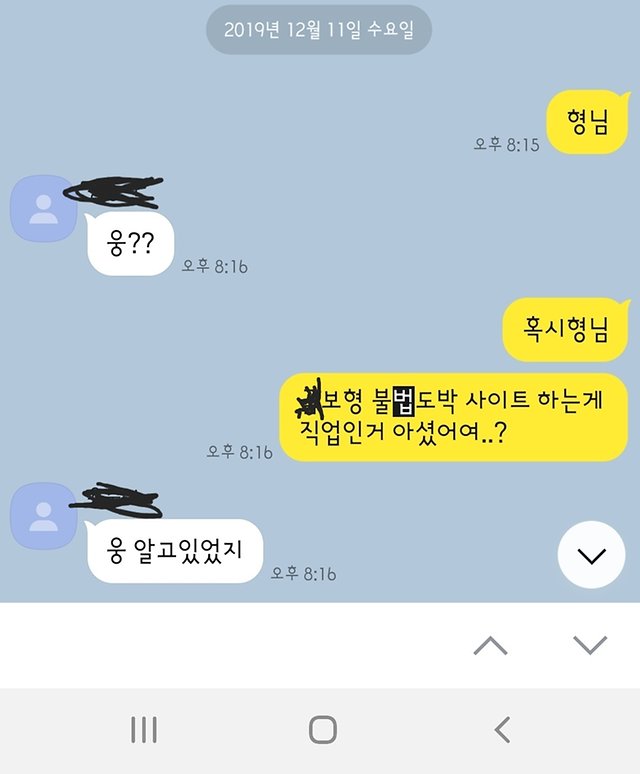Open recent apps from the navigation bar

point(144,730)
